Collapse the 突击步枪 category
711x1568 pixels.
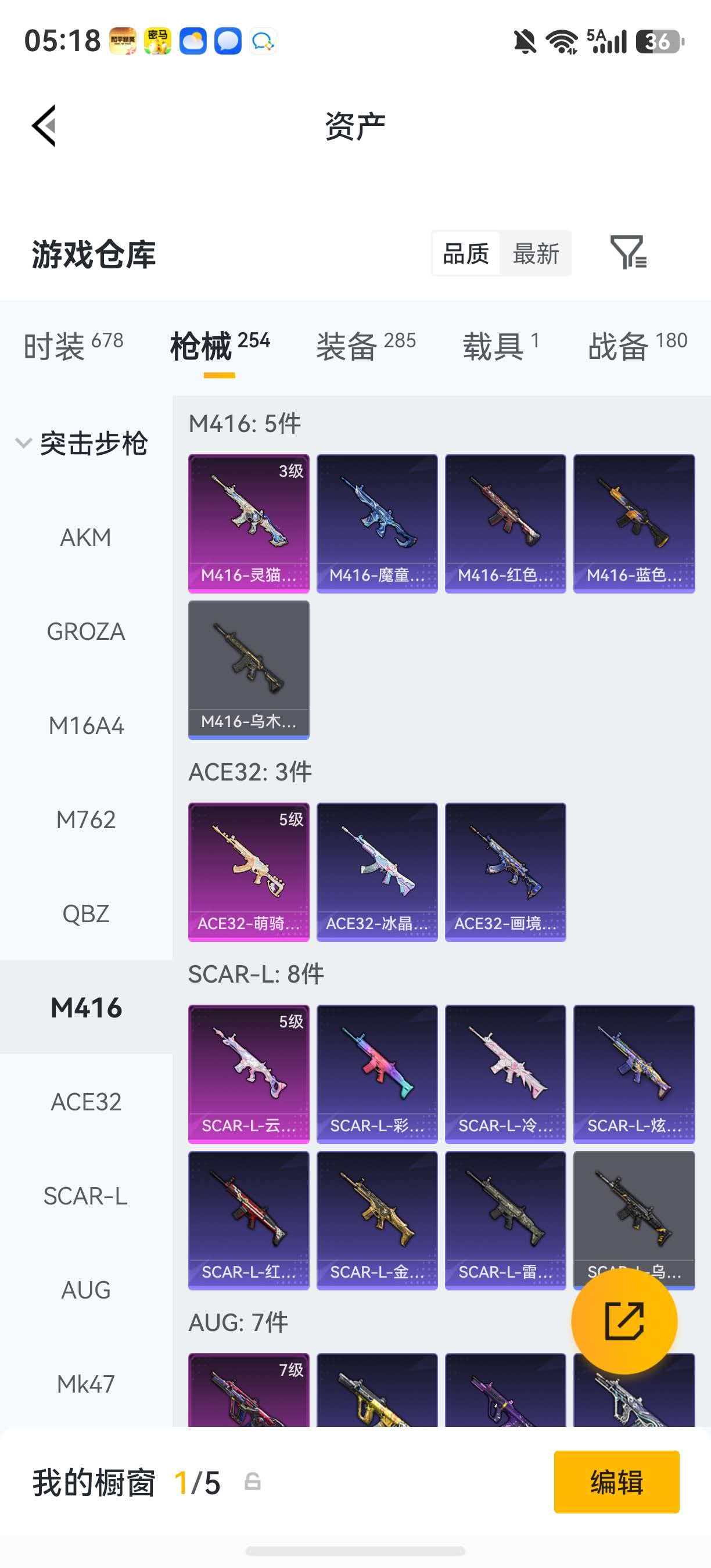click(x=82, y=443)
